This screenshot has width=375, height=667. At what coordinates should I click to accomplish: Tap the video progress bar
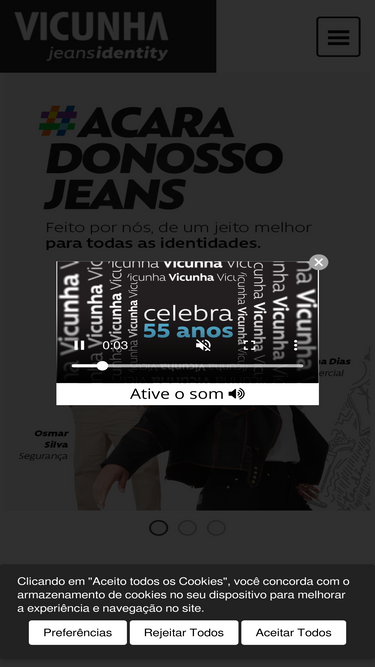187,365
